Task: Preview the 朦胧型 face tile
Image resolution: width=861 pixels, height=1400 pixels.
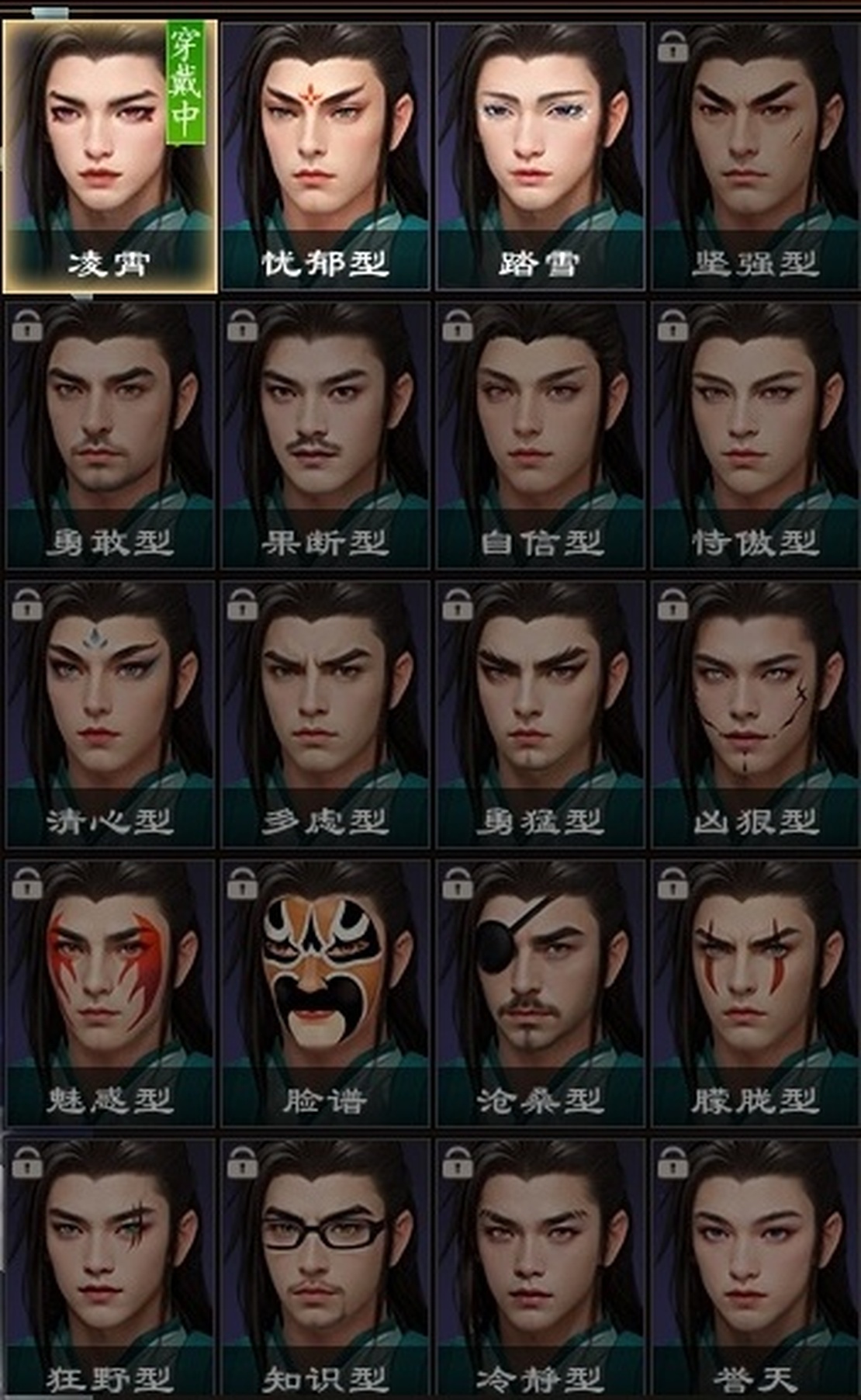Action: 756,993
